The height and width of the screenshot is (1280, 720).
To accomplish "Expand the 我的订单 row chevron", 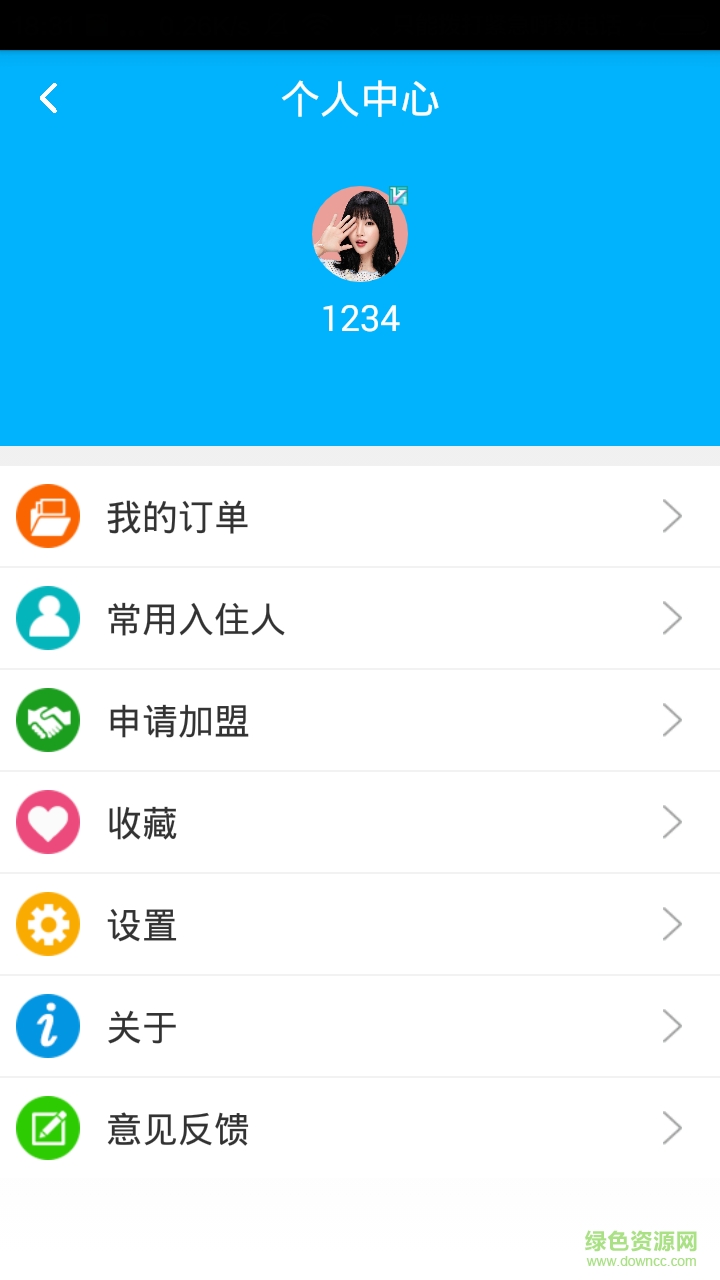I will [672, 516].
